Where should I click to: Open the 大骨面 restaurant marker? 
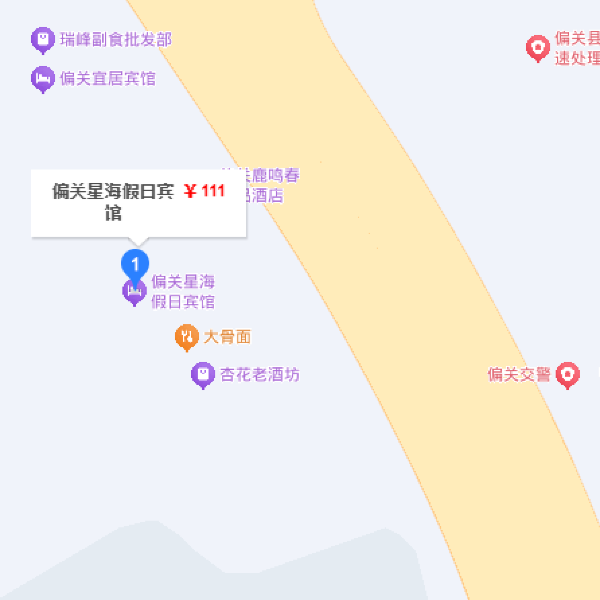tap(186, 337)
